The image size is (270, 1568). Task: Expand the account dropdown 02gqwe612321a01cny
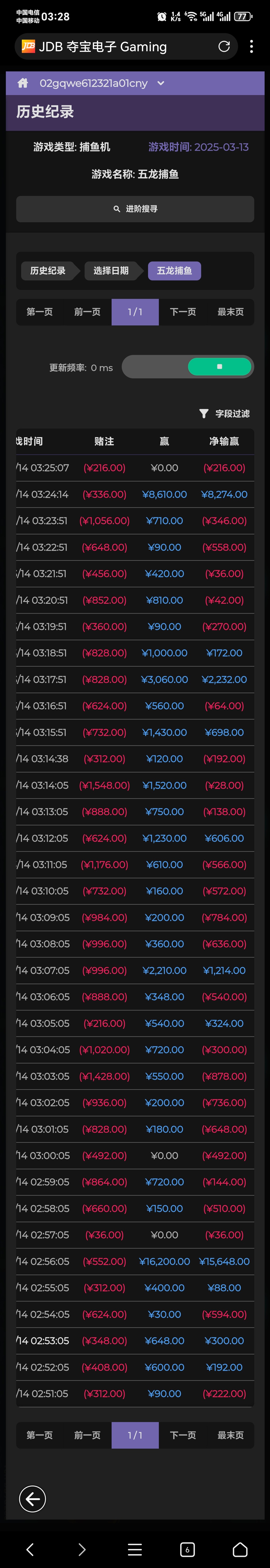point(161,83)
